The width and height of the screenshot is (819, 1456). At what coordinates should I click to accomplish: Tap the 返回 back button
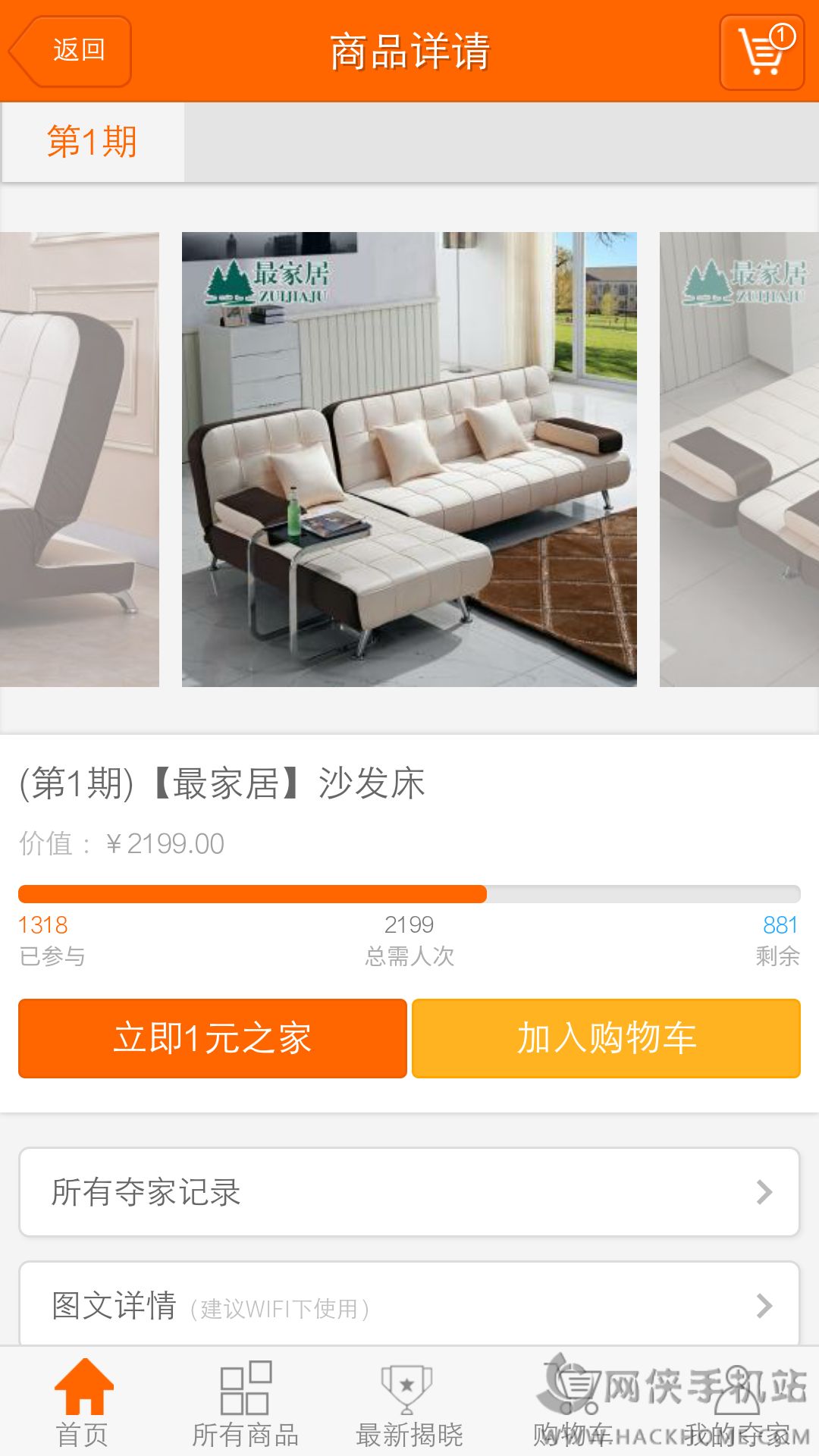(70, 52)
